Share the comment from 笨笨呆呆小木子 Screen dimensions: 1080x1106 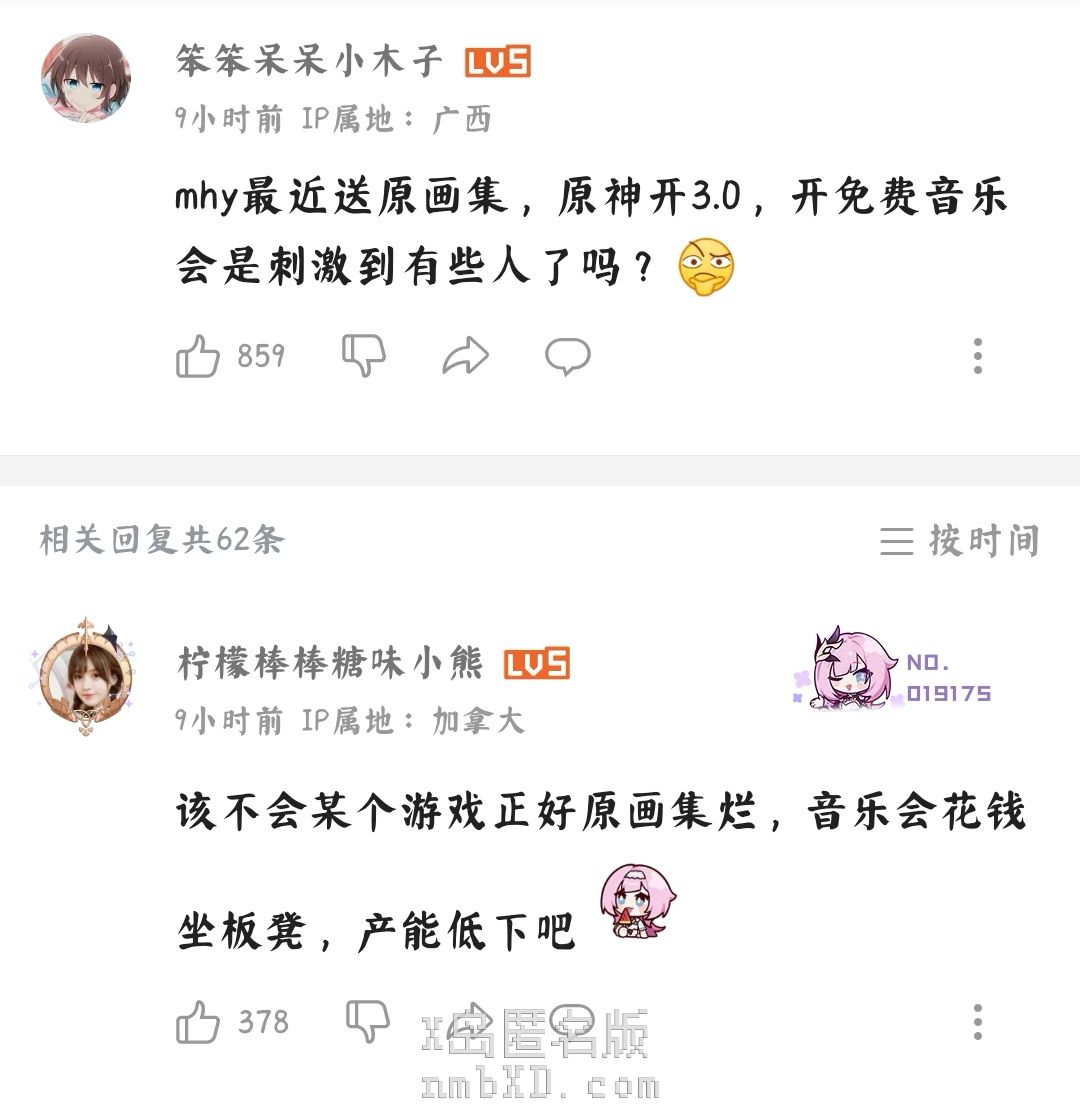[465, 356]
